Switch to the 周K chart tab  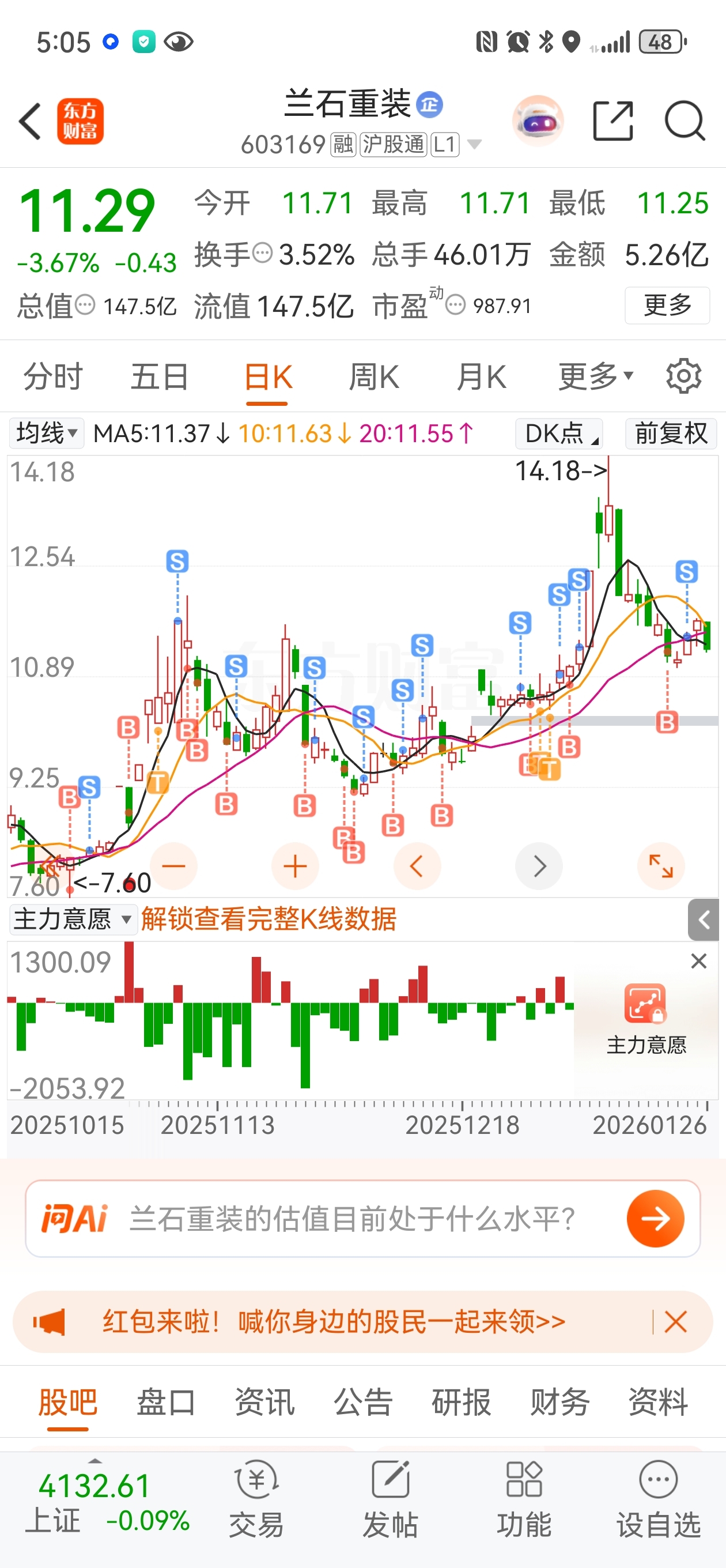pos(373,377)
